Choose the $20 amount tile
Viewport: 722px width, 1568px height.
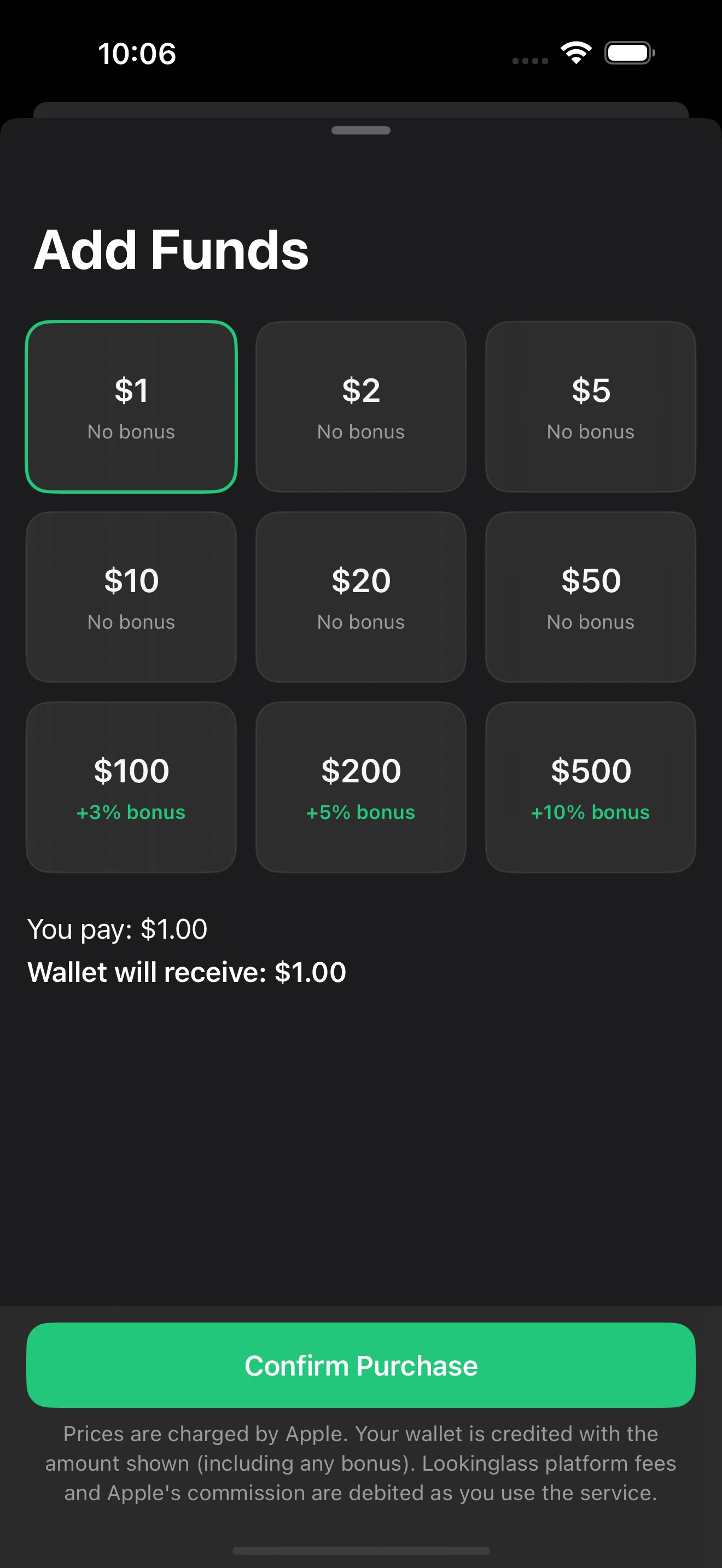pos(360,596)
